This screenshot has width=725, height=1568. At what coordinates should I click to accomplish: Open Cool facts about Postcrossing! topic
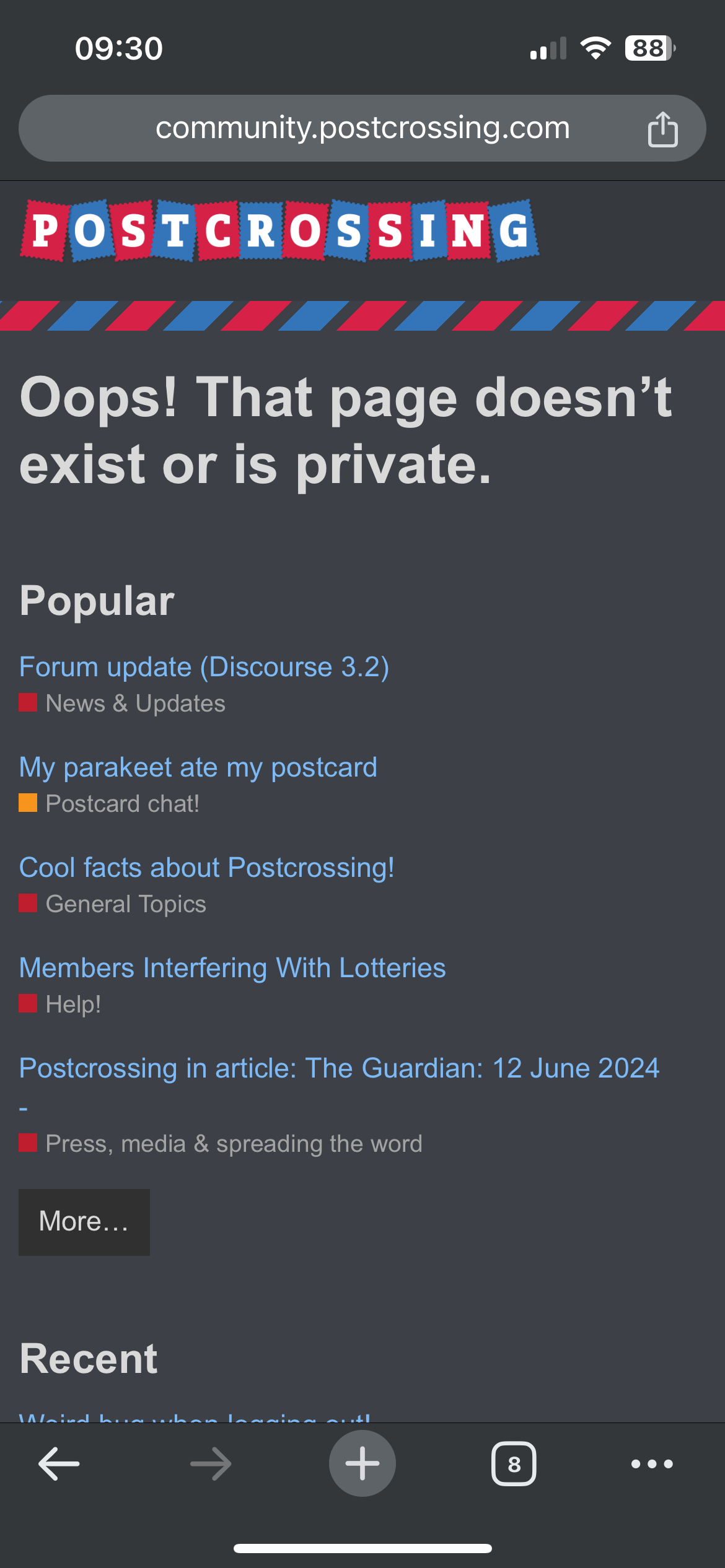click(206, 868)
